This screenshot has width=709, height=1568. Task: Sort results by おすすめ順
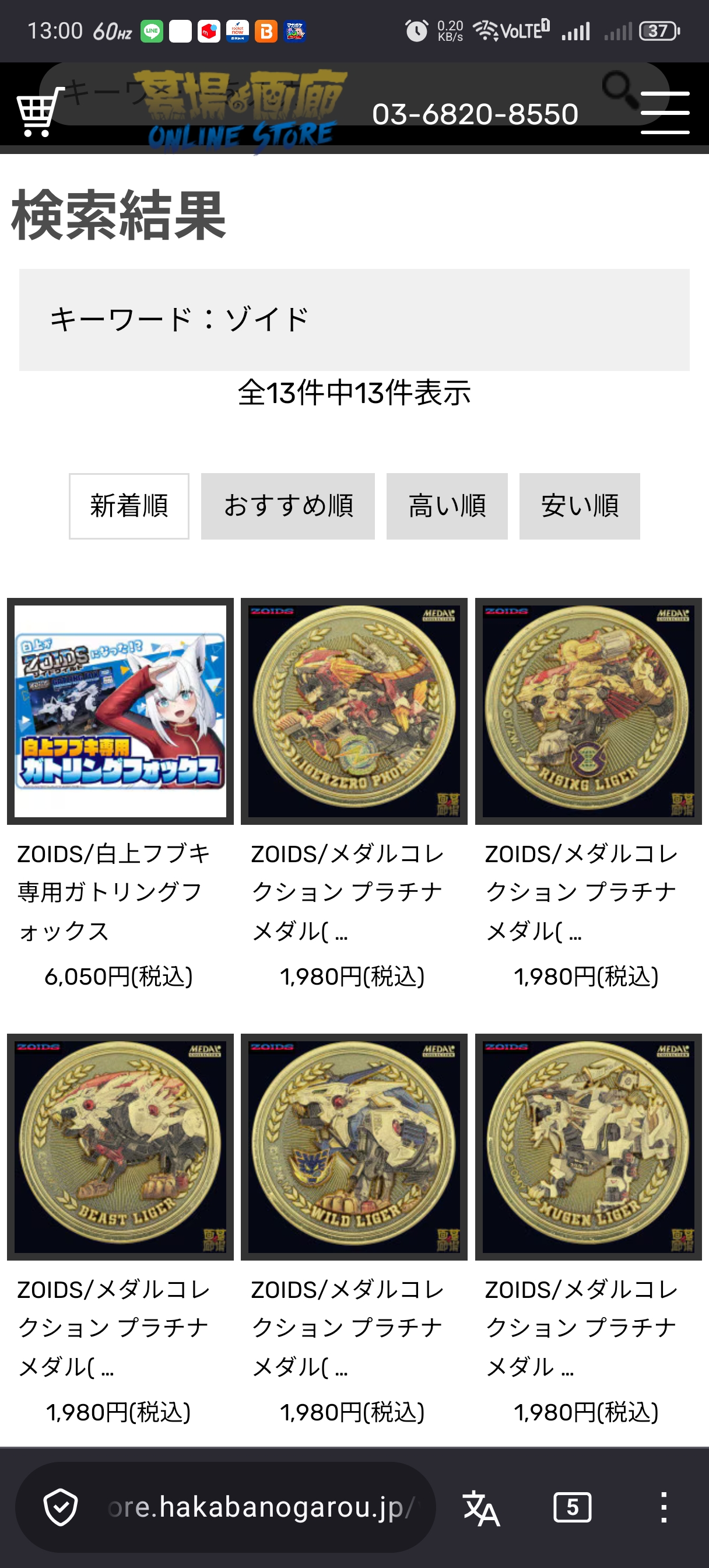(288, 506)
